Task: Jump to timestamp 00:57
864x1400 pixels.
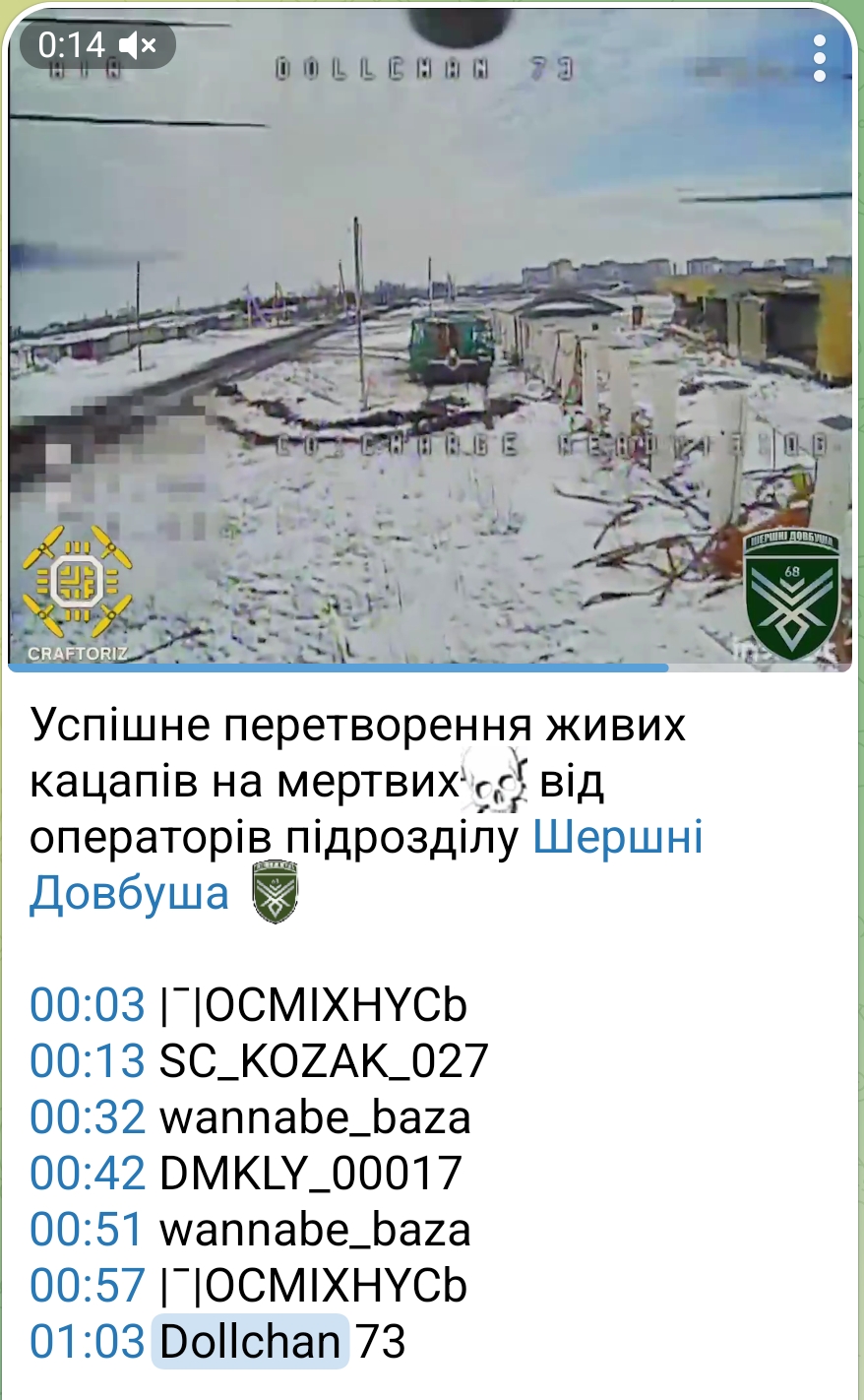Action: (x=87, y=1286)
